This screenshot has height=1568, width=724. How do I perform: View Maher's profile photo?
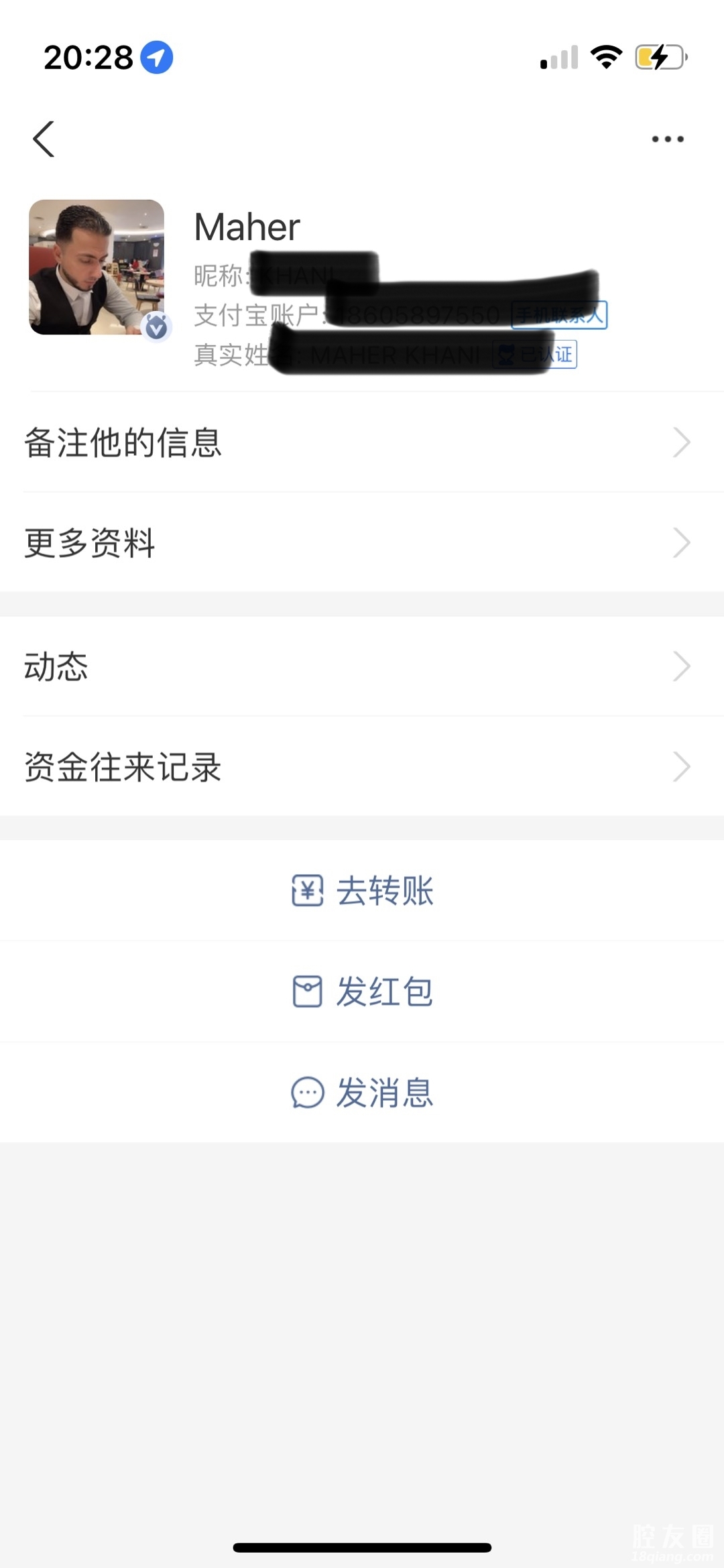coord(97,267)
